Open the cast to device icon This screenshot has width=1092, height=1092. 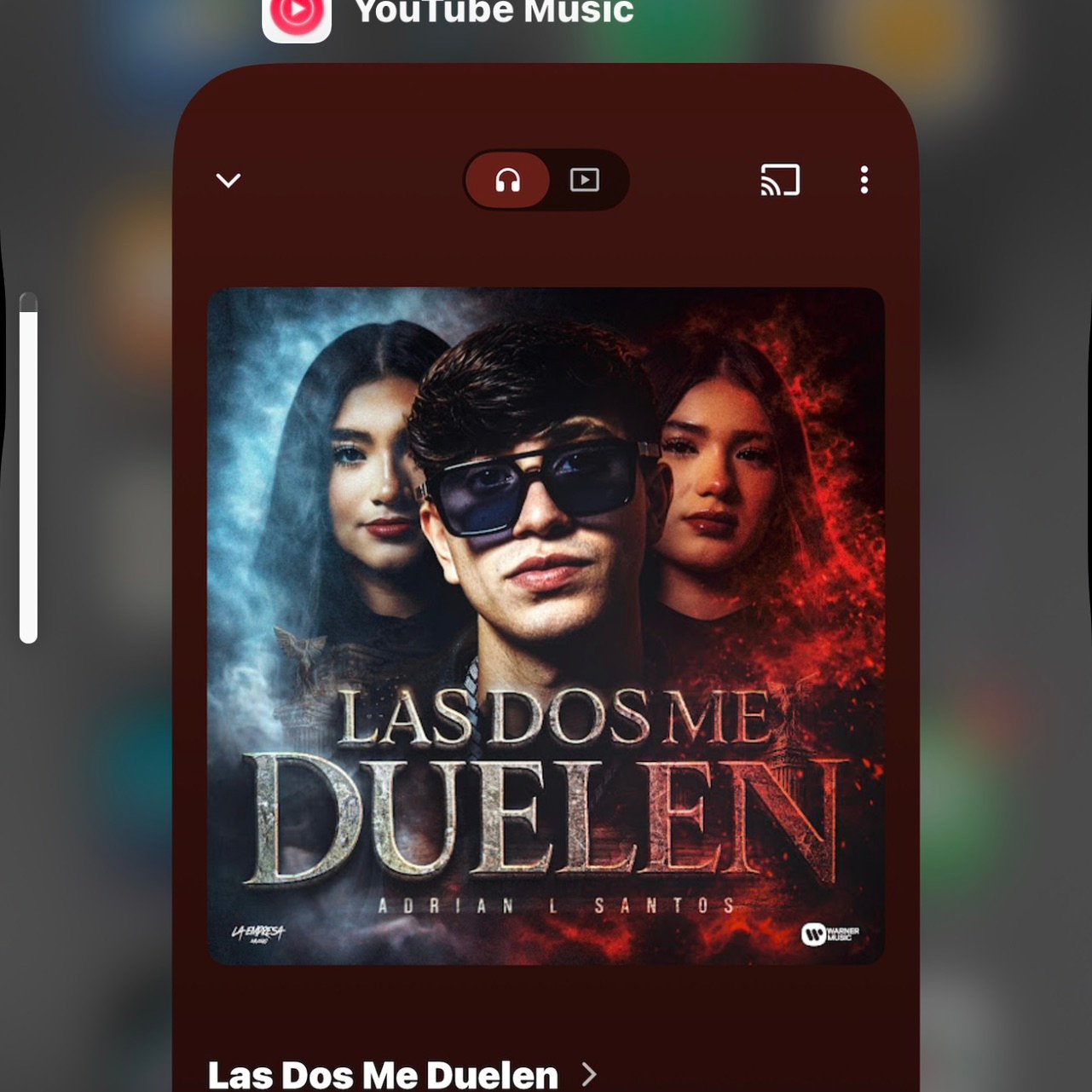click(780, 181)
